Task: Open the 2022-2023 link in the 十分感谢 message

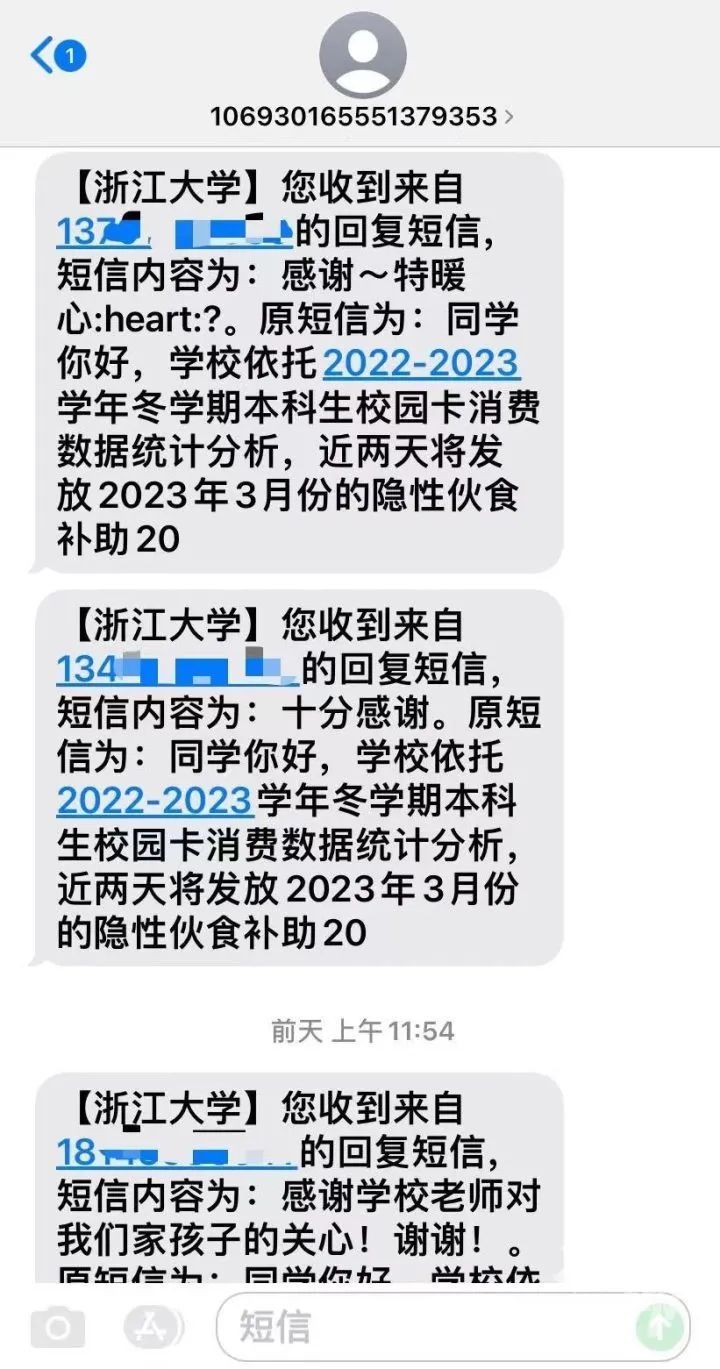Action: pos(154,800)
